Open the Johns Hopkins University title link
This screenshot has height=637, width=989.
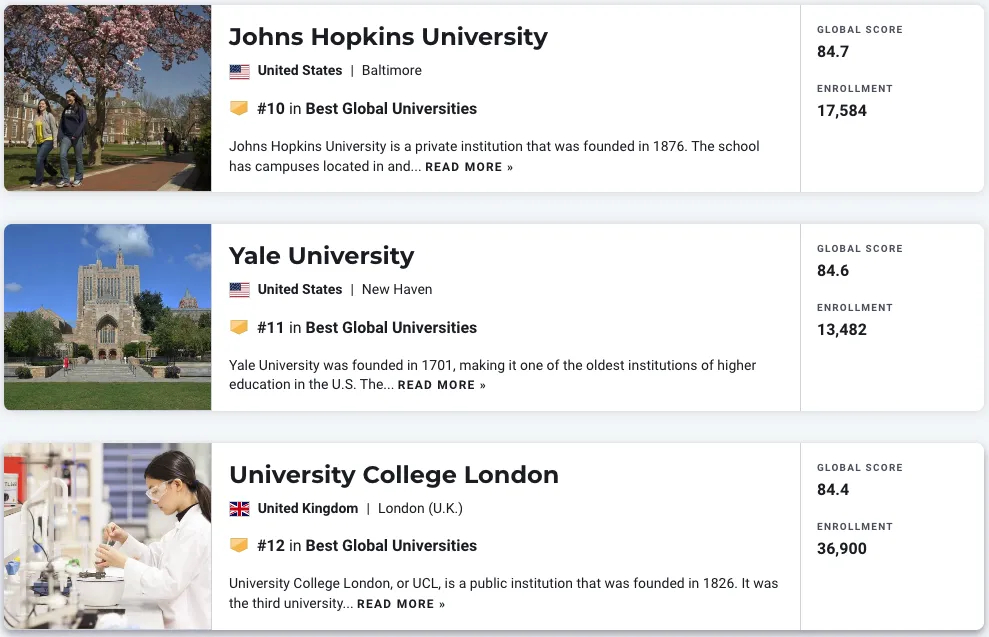[x=388, y=37]
